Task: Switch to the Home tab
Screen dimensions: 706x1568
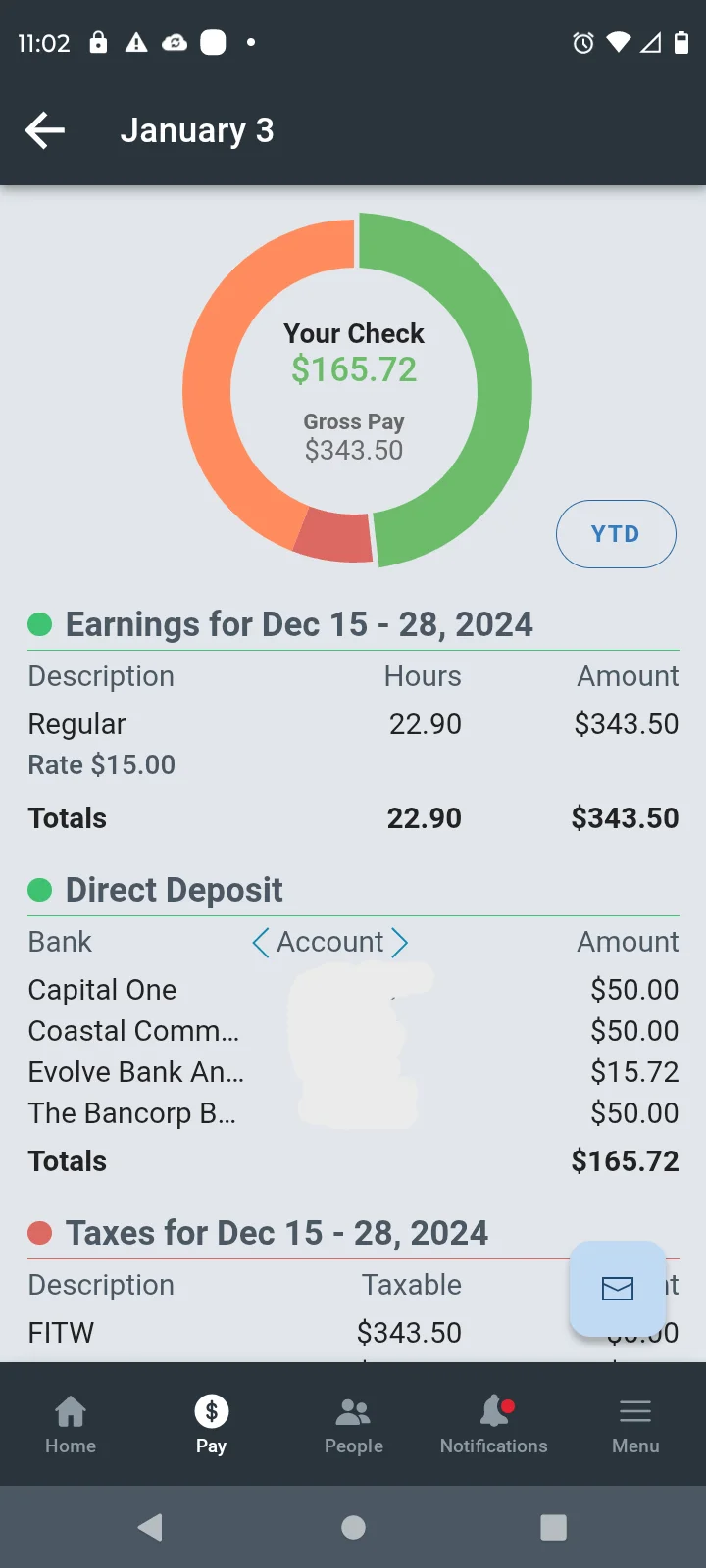Action: (71, 1424)
